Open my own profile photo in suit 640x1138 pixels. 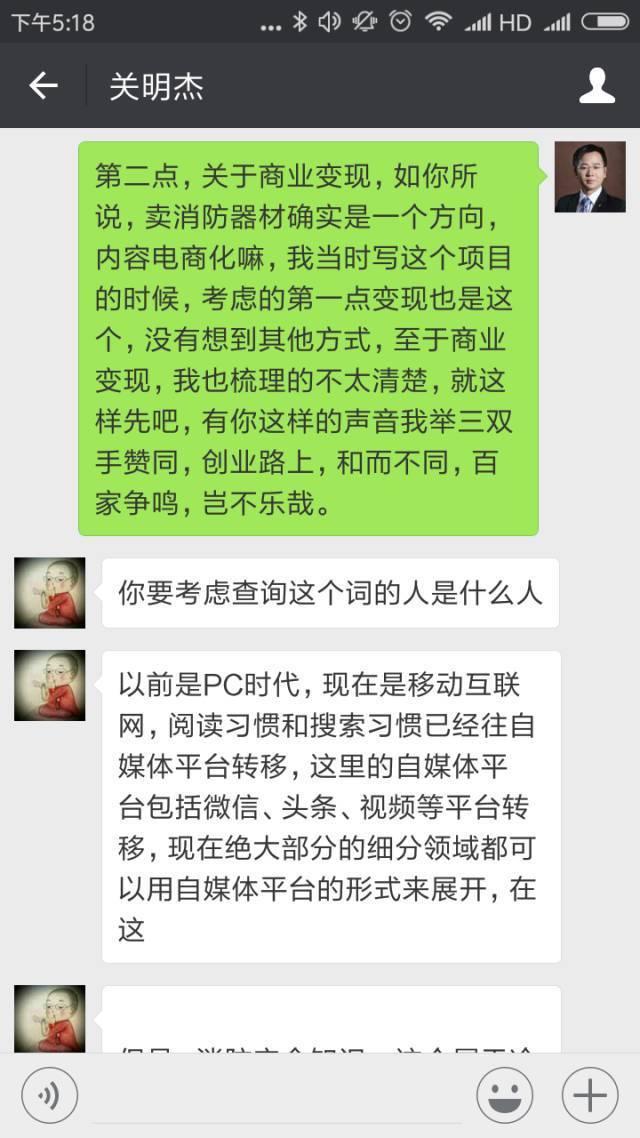tap(590, 177)
